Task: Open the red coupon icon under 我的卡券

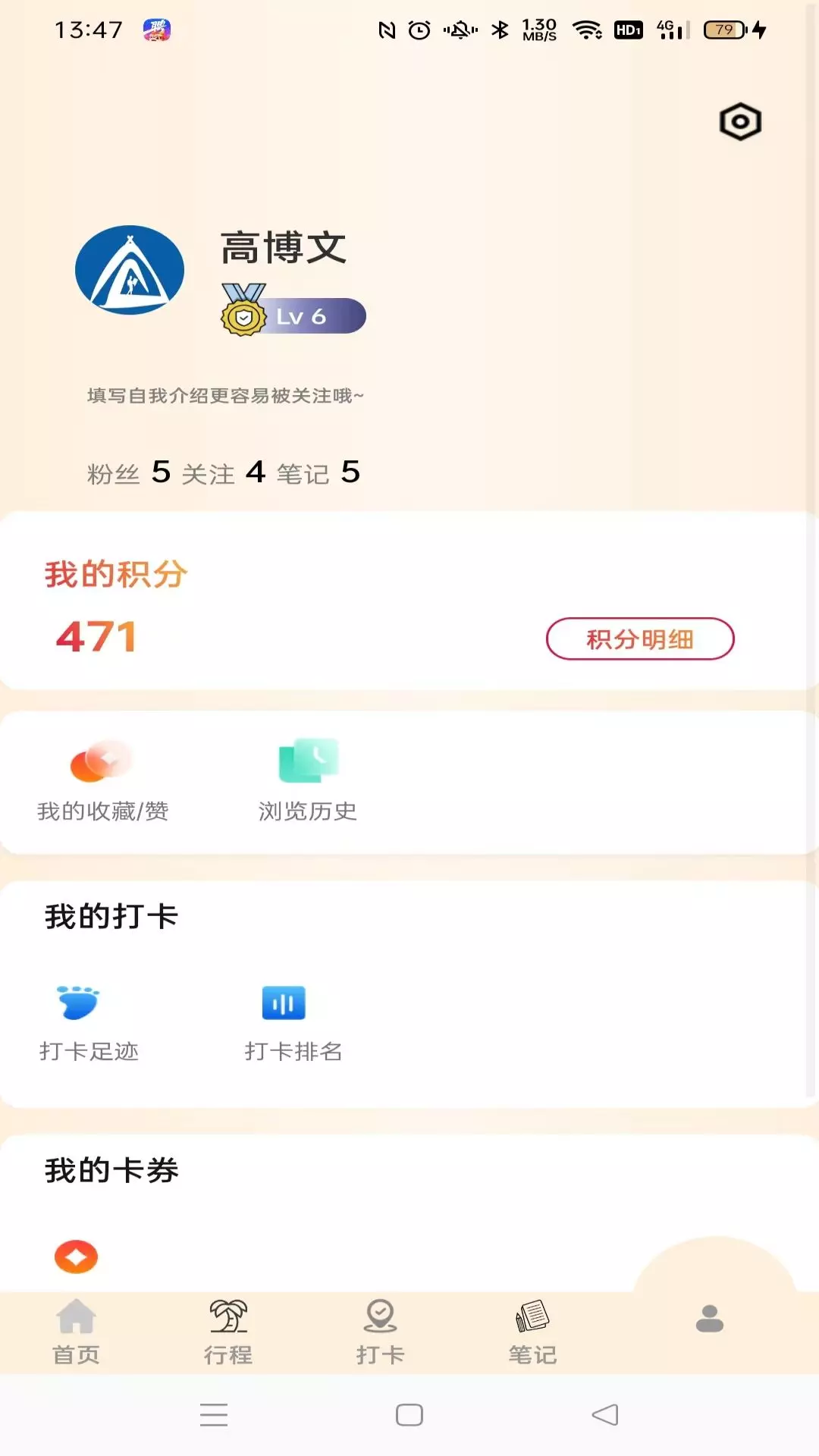Action: (x=76, y=1257)
